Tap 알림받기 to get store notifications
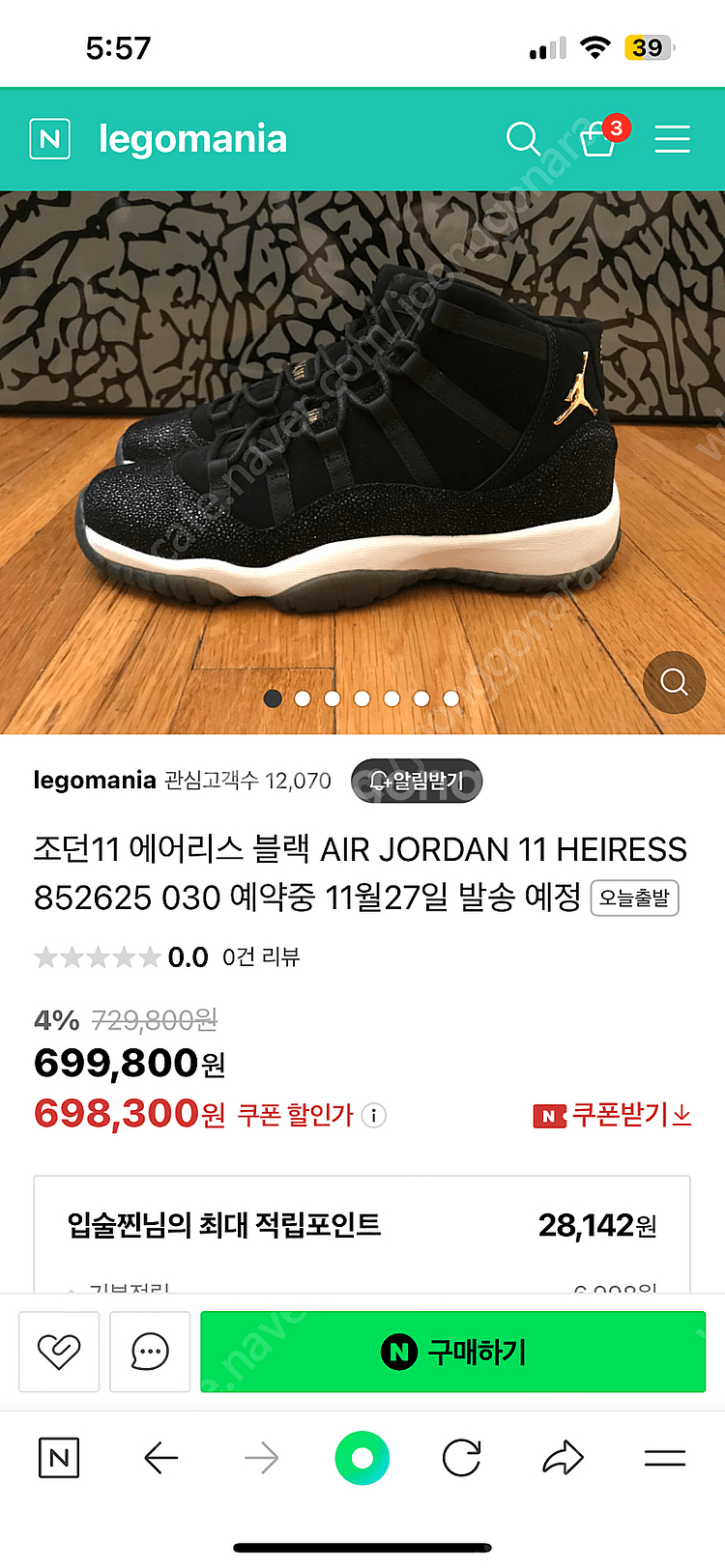The width and height of the screenshot is (725, 1568). point(417,781)
